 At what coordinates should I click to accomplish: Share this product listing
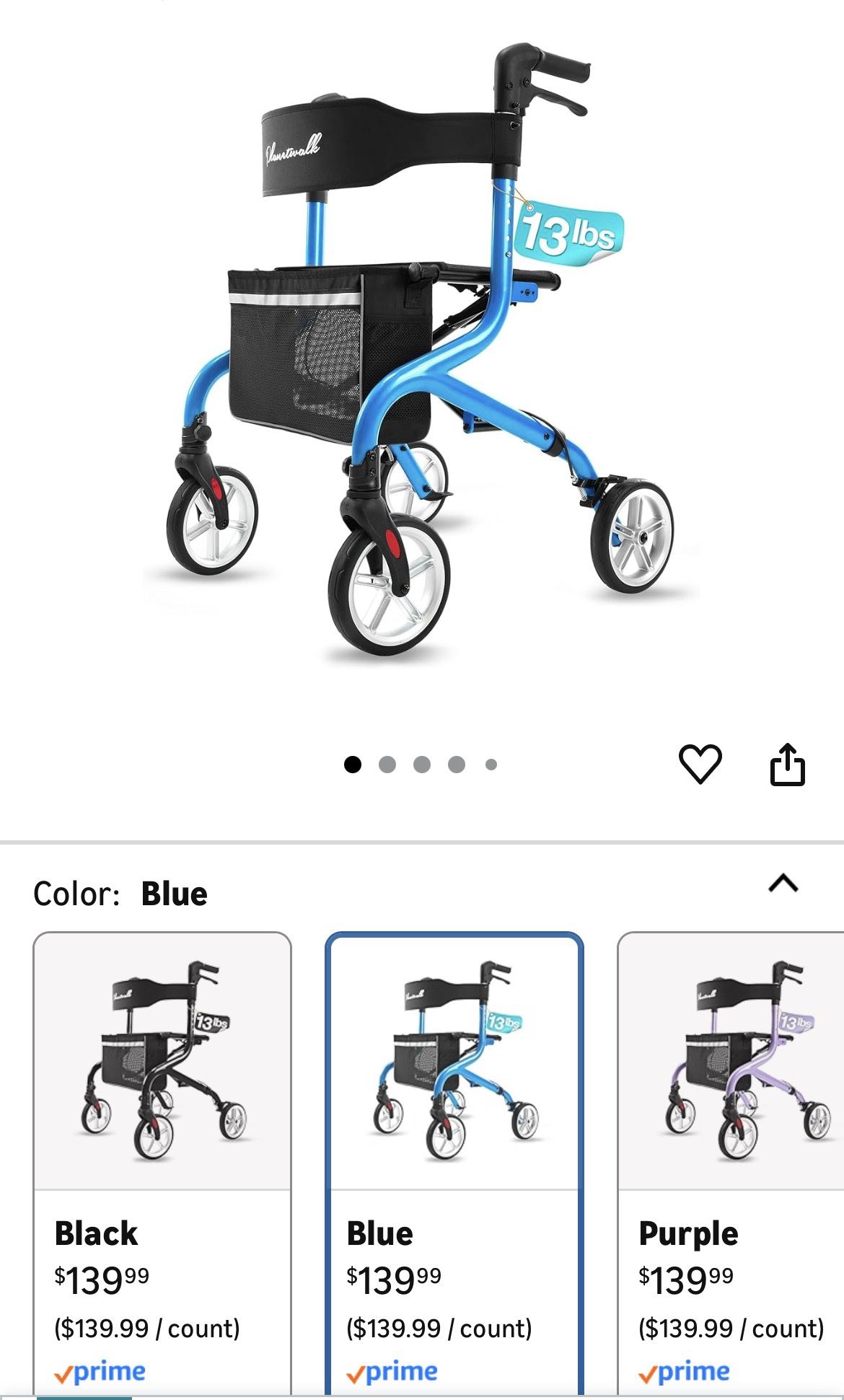[787, 764]
